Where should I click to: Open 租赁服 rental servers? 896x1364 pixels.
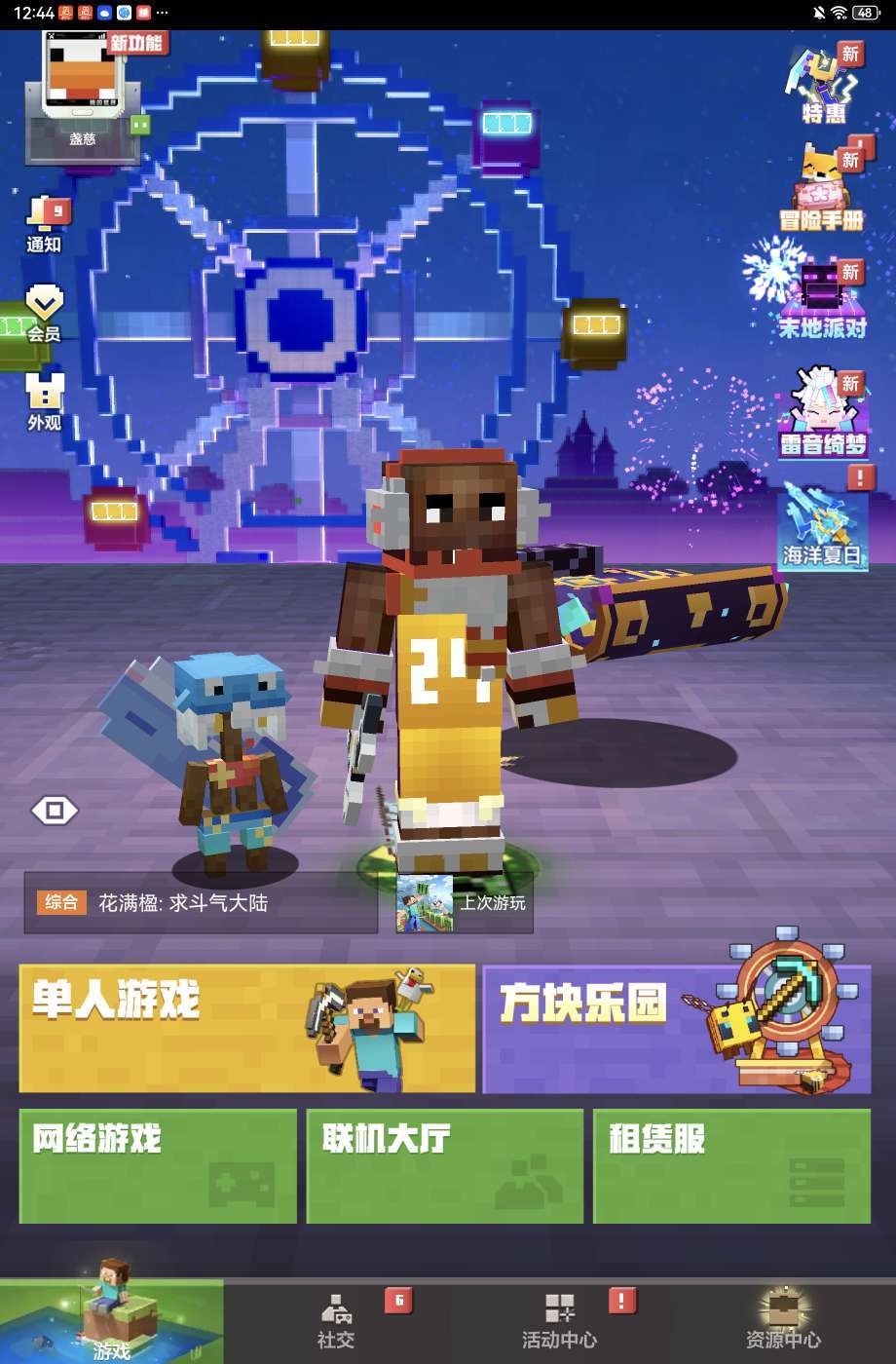coord(731,1165)
